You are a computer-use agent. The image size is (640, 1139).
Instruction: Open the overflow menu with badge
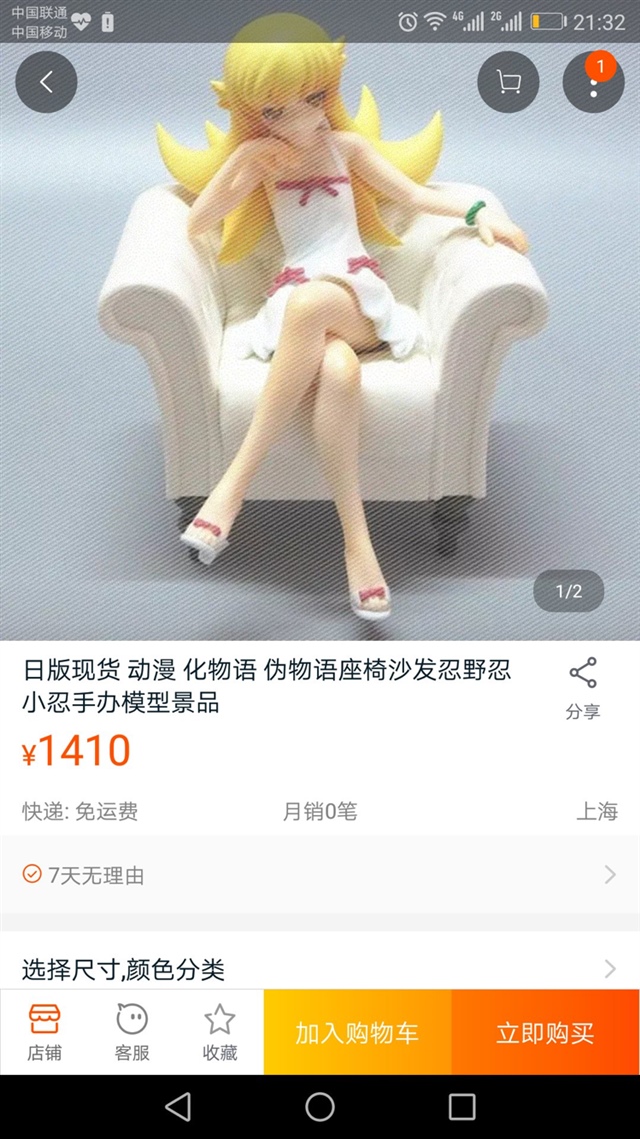tap(594, 82)
